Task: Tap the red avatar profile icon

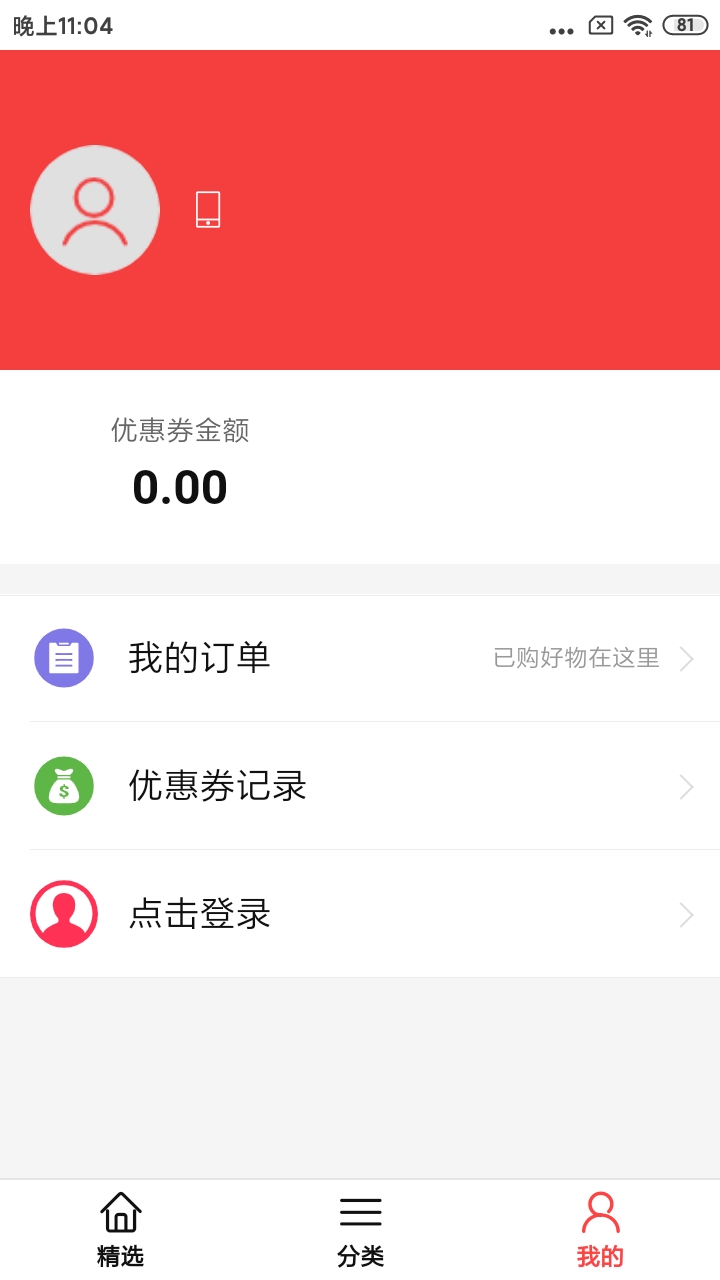Action: coord(95,210)
